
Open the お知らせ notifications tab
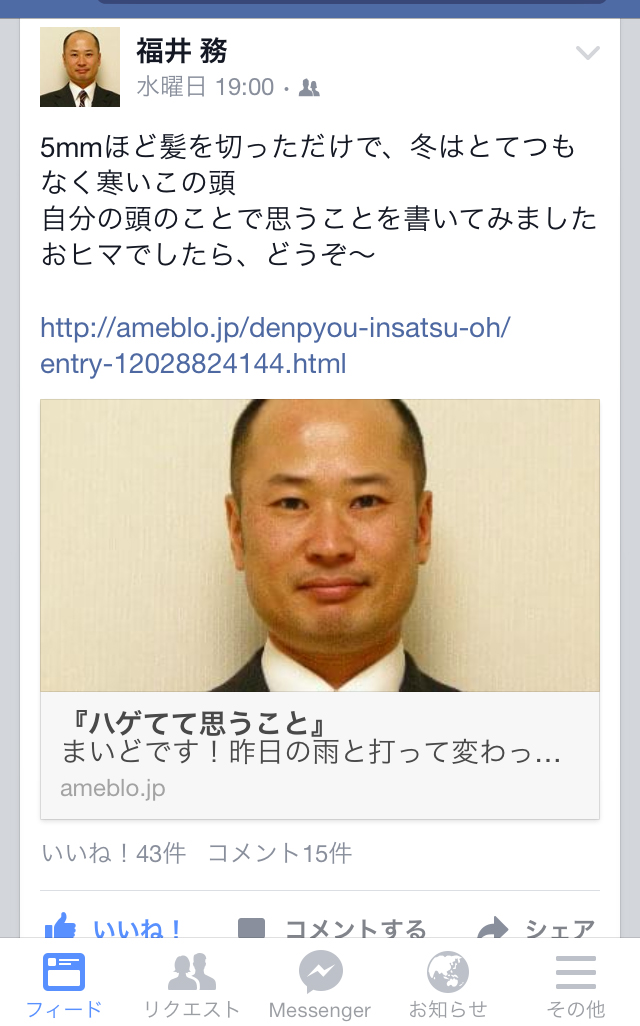(x=448, y=984)
